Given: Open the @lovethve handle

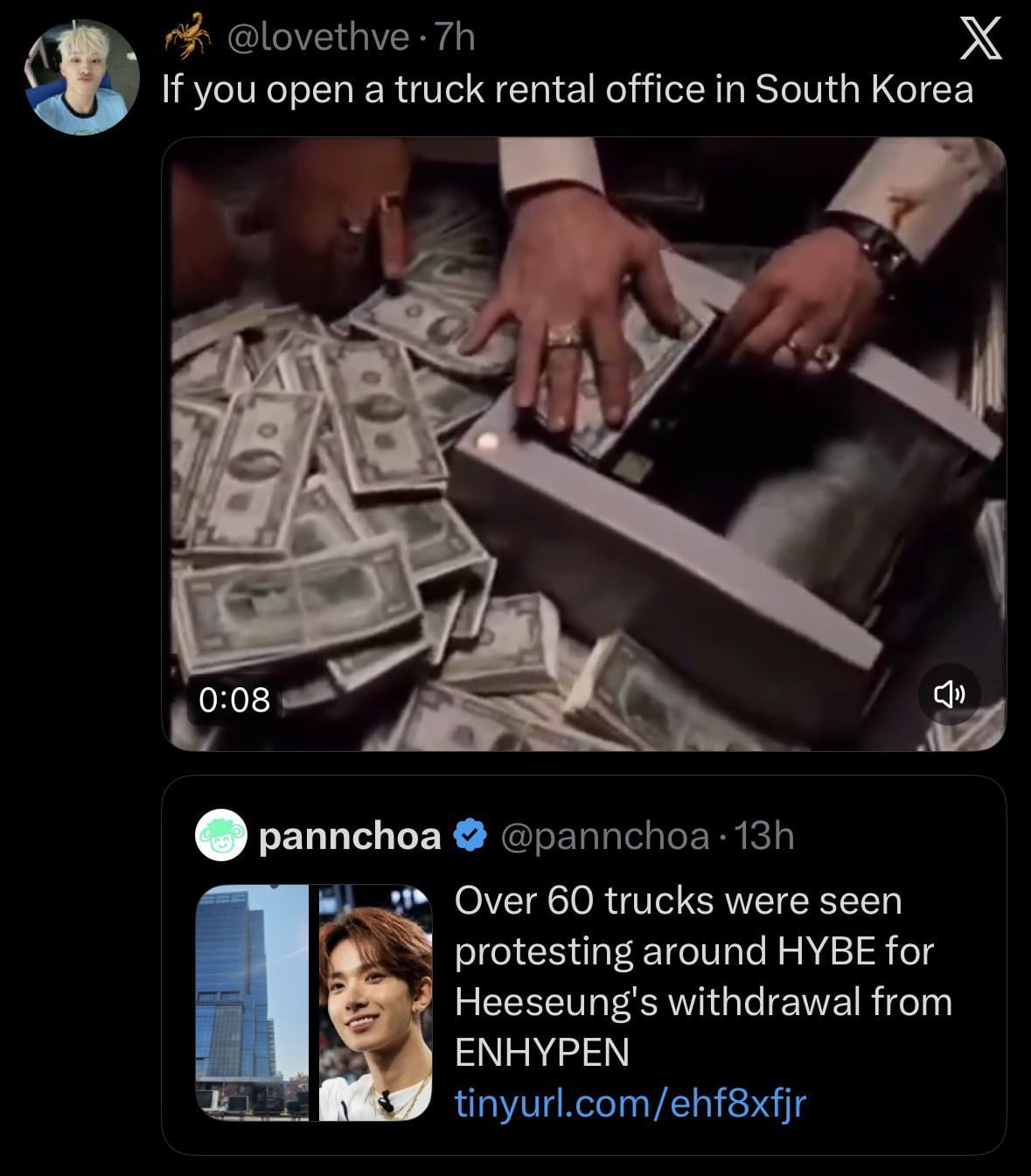Looking at the screenshot, I should click(x=318, y=37).
